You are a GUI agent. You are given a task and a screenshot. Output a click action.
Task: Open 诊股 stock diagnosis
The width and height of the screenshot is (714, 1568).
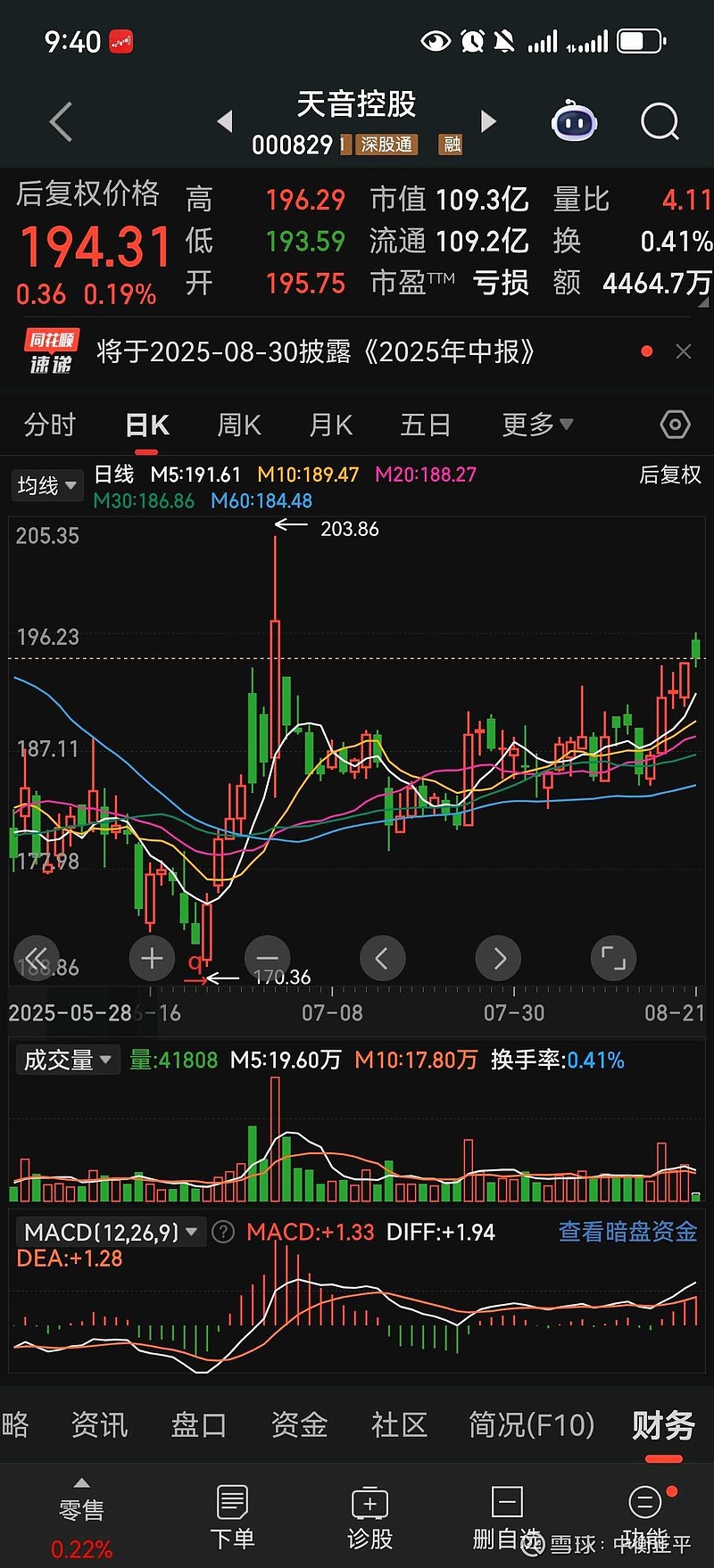[x=369, y=1518]
